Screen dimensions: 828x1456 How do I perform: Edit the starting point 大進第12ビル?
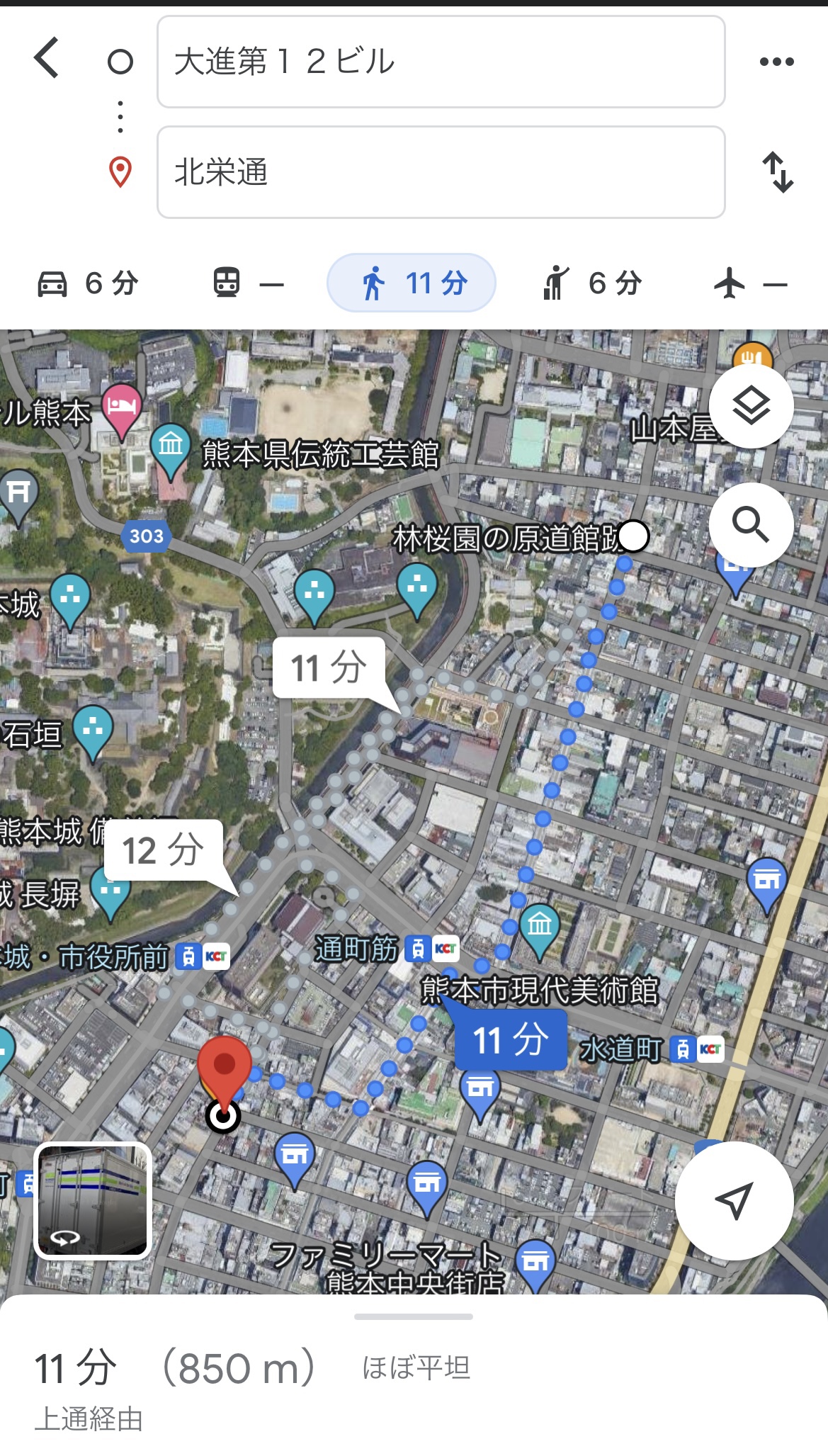click(441, 62)
